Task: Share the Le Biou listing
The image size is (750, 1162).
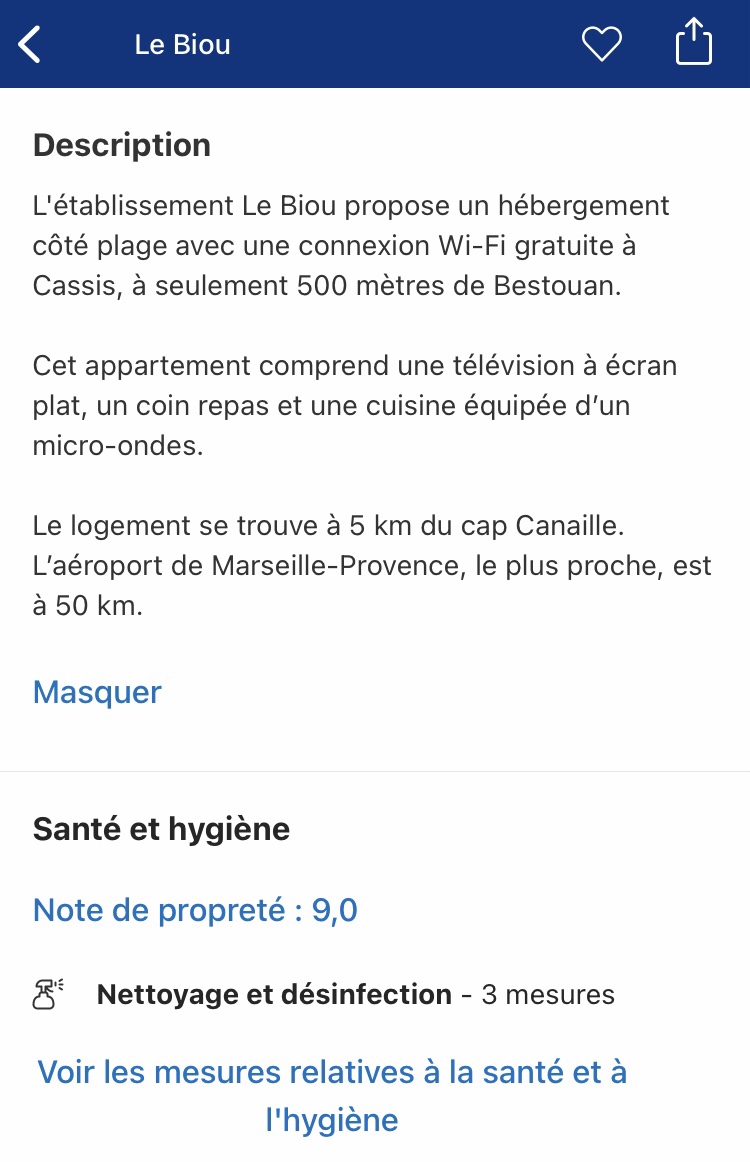Action: pyautogui.click(x=693, y=44)
